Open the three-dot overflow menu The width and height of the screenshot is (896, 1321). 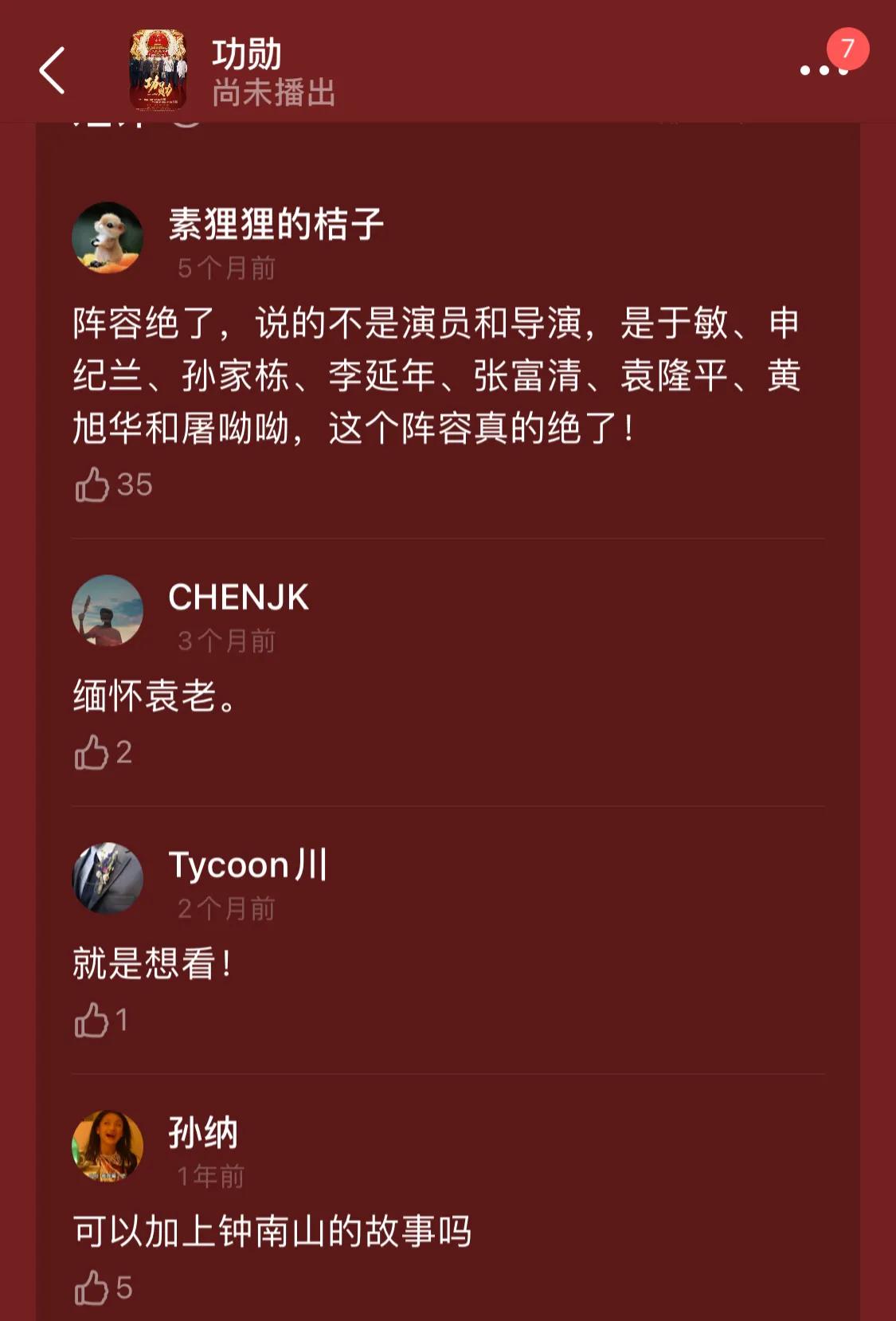pyautogui.click(x=824, y=71)
